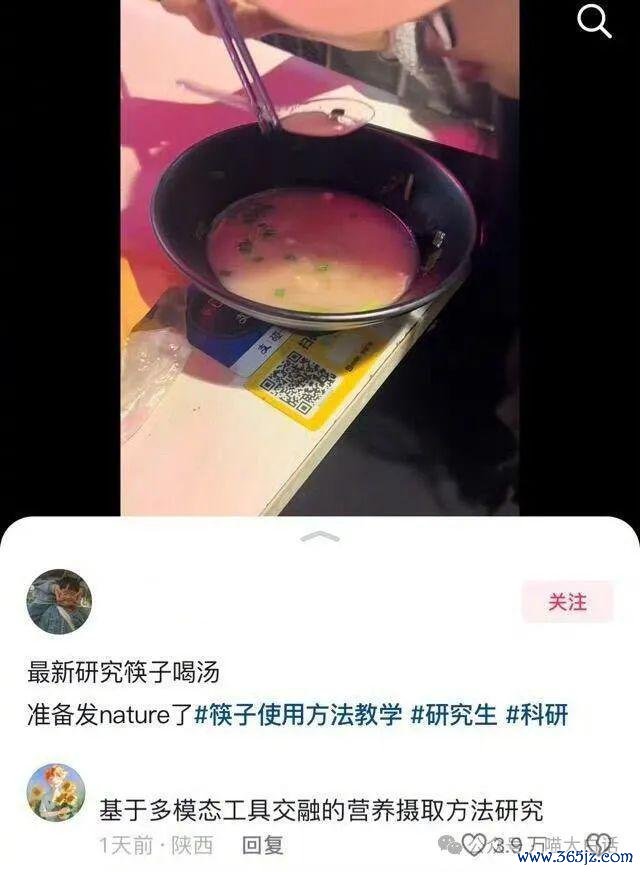Viewport: 640px width, 872px height.
Task: Tap the chevron handle above comment panel
Action: pyautogui.click(x=320, y=537)
